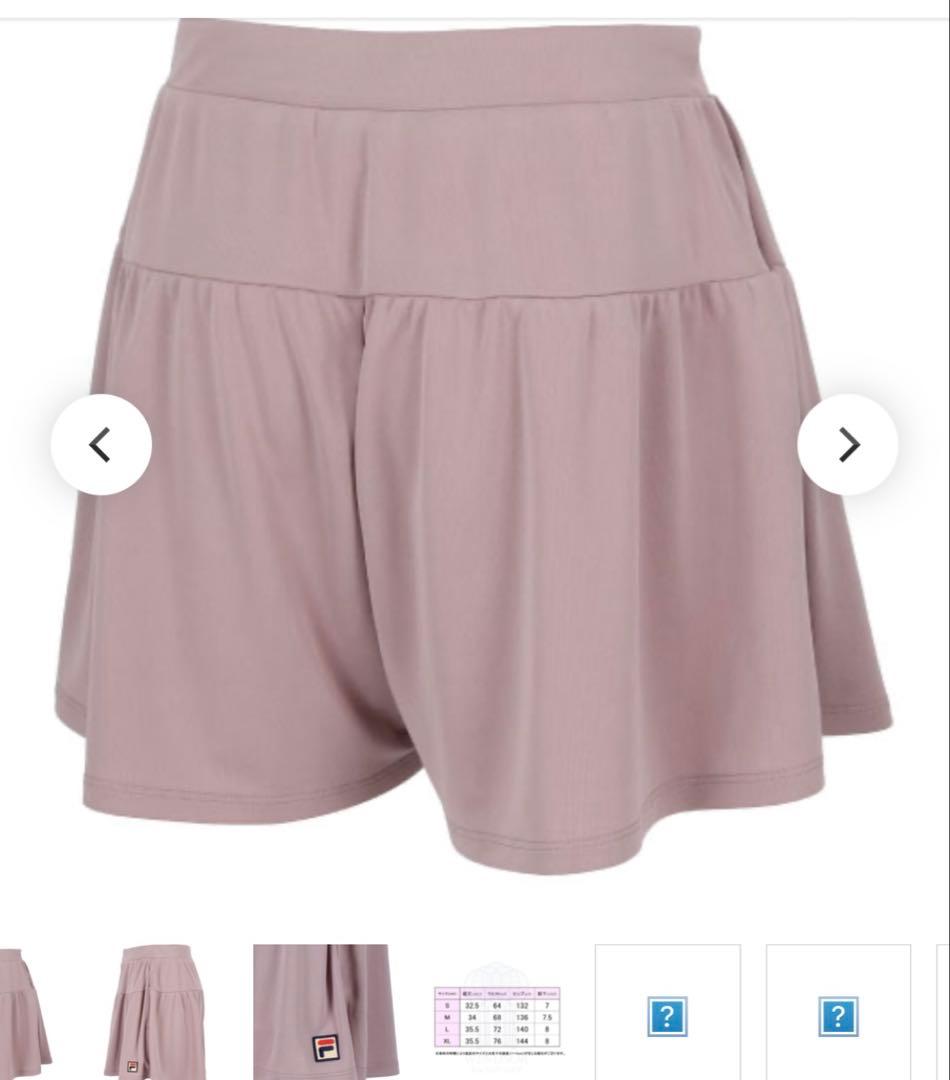Open the first unloaded question-mark thumbnail

pyautogui.click(x=667, y=1016)
